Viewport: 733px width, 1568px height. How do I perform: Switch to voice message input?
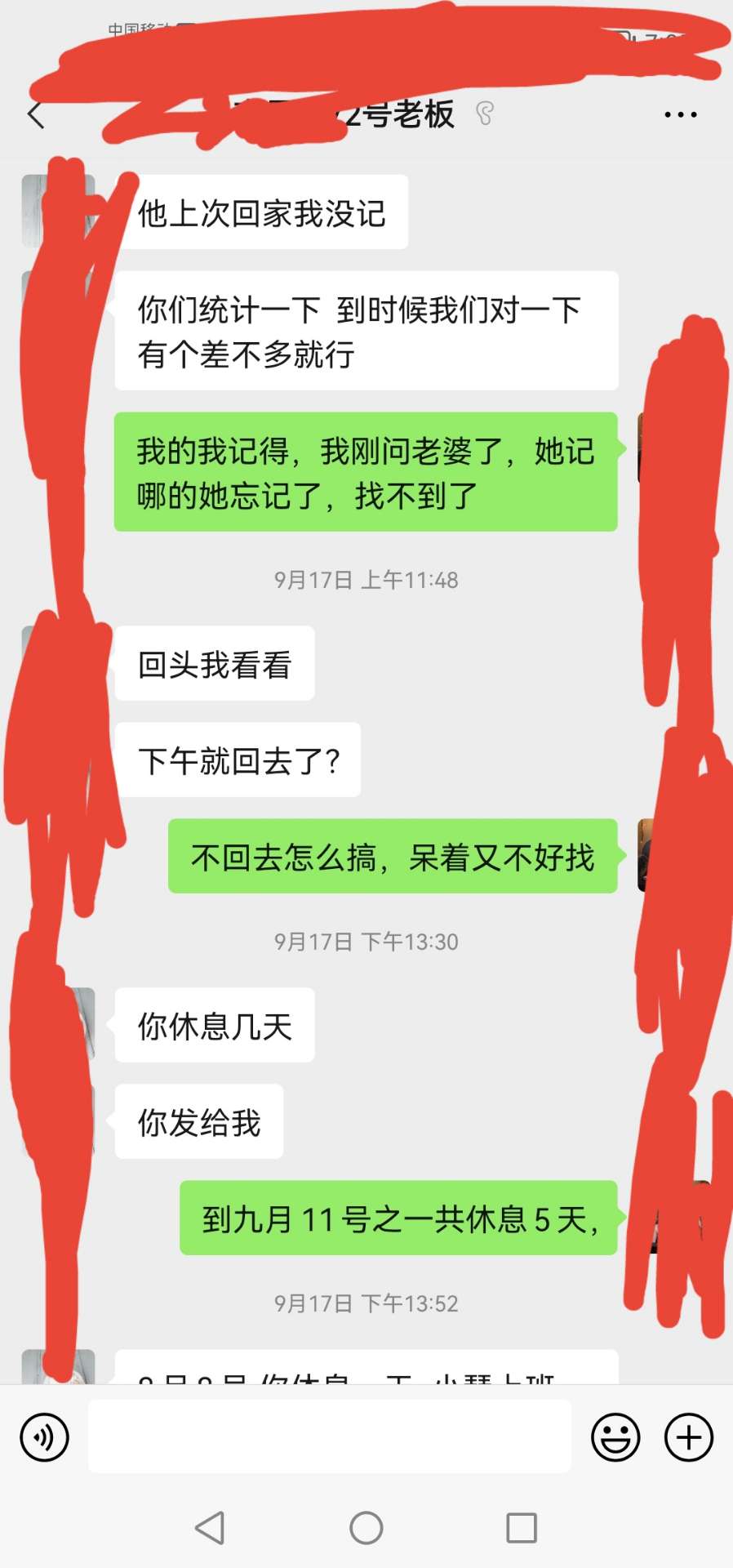coord(44,1437)
